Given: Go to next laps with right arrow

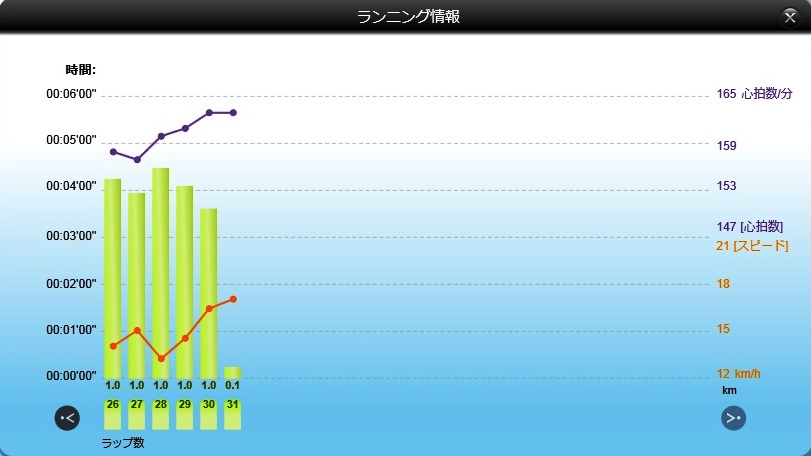Looking at the screenshot, I should click(x=733, y=418).
